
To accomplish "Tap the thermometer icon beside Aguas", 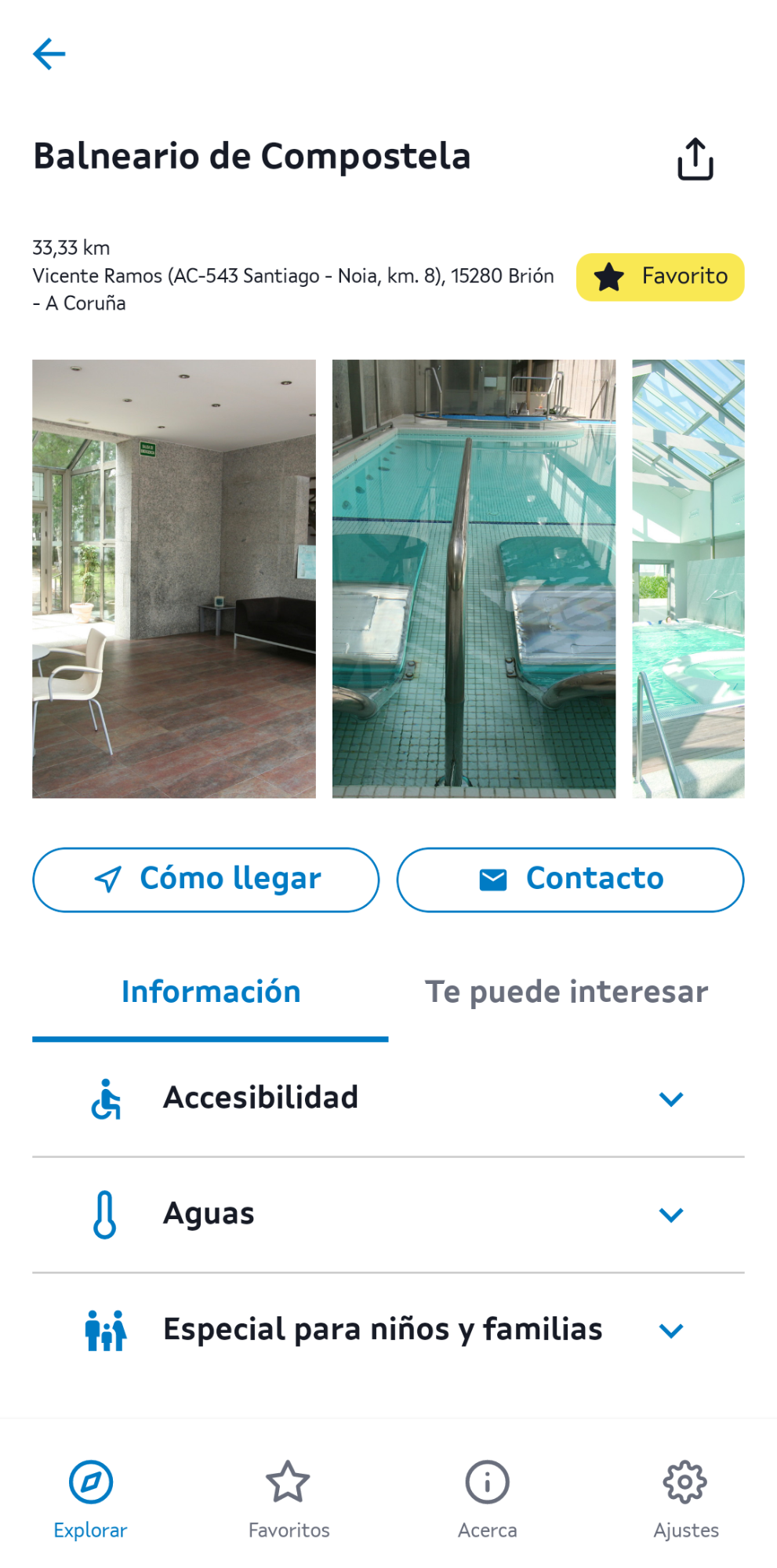I will pos(104,1213).
